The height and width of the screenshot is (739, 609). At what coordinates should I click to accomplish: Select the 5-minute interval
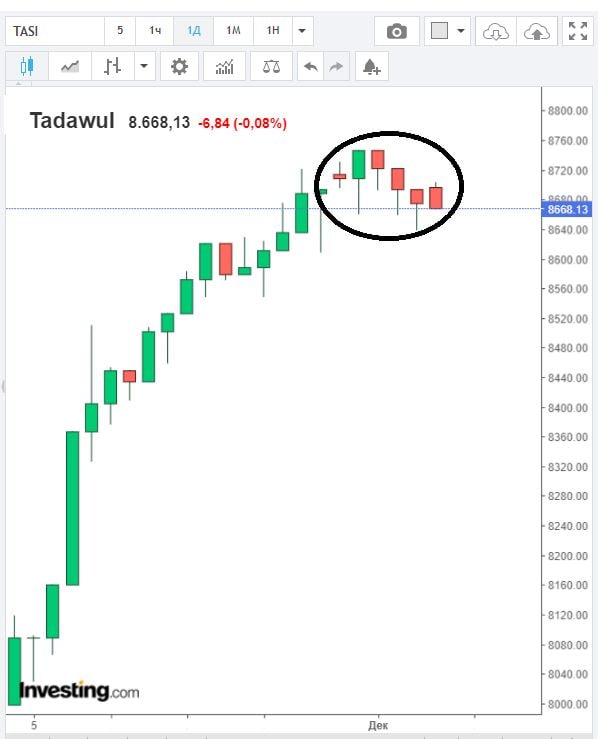coord(120,31)
